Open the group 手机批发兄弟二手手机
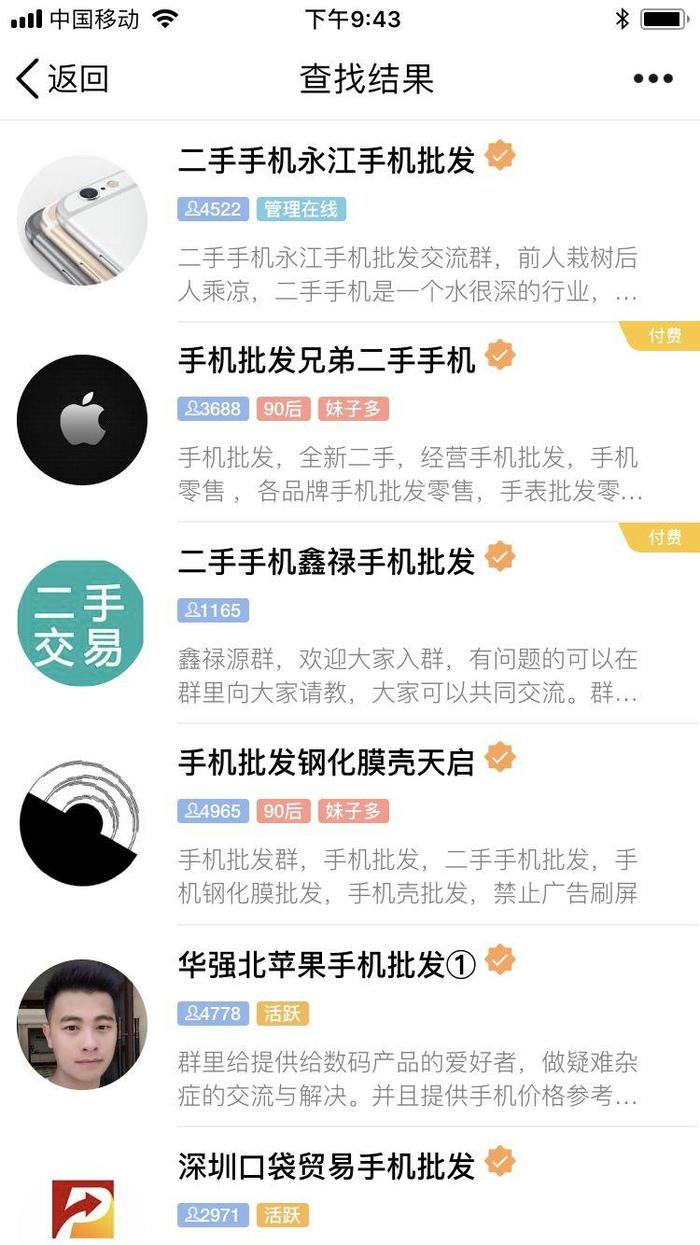This screenshot has width=700, height=1245. 350,422
